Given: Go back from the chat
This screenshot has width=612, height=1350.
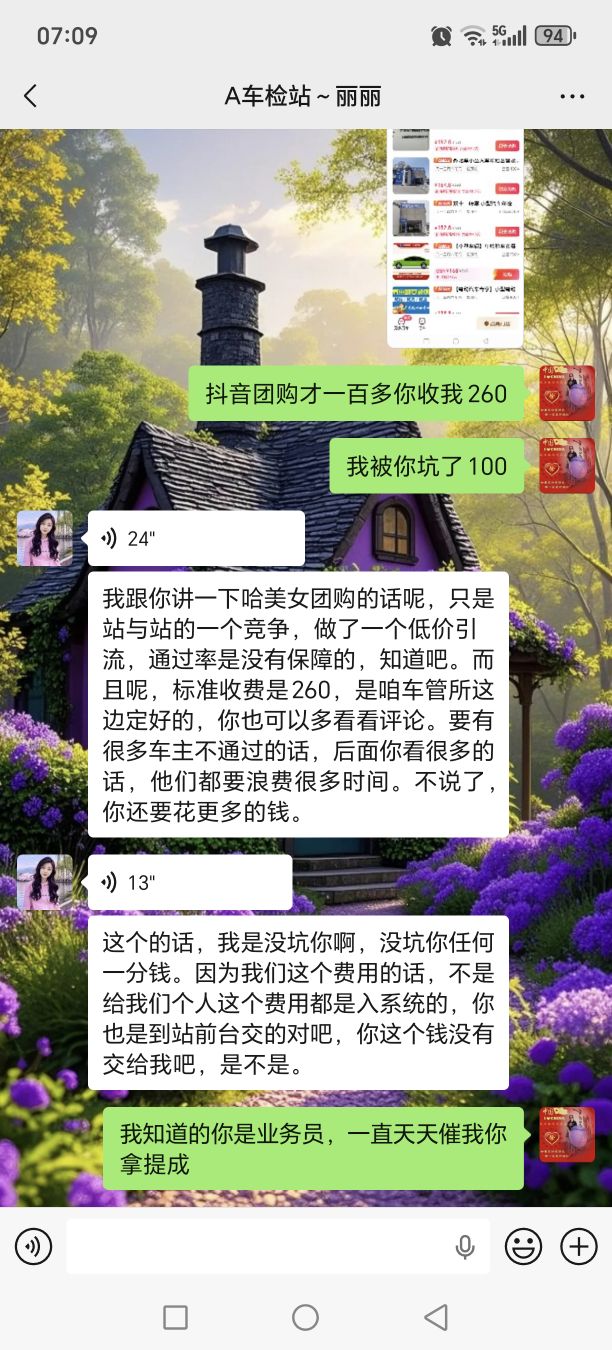Looking at the screenshot, I should 30,96.
